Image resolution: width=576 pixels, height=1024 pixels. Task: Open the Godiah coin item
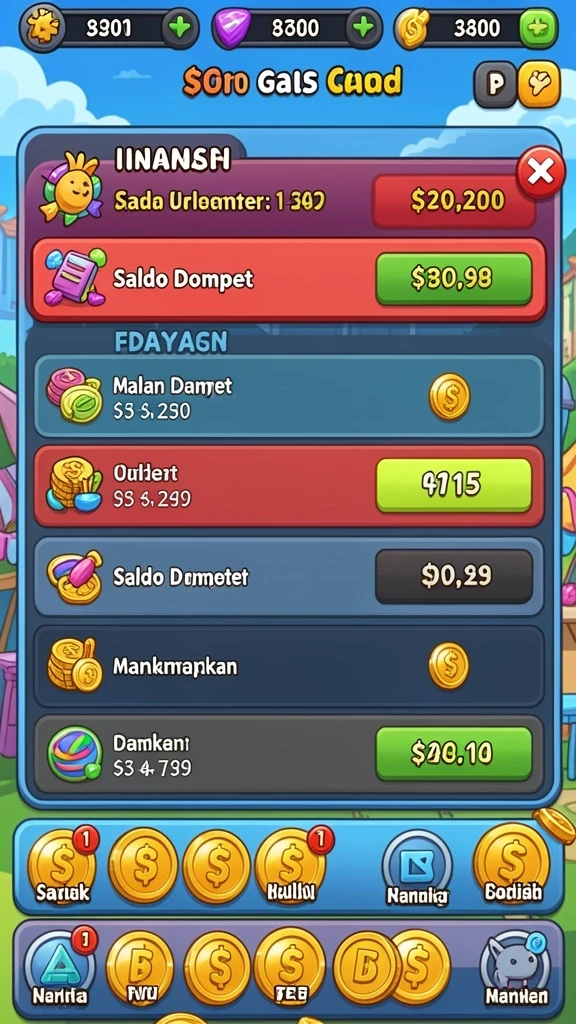(x=512, y=865)
